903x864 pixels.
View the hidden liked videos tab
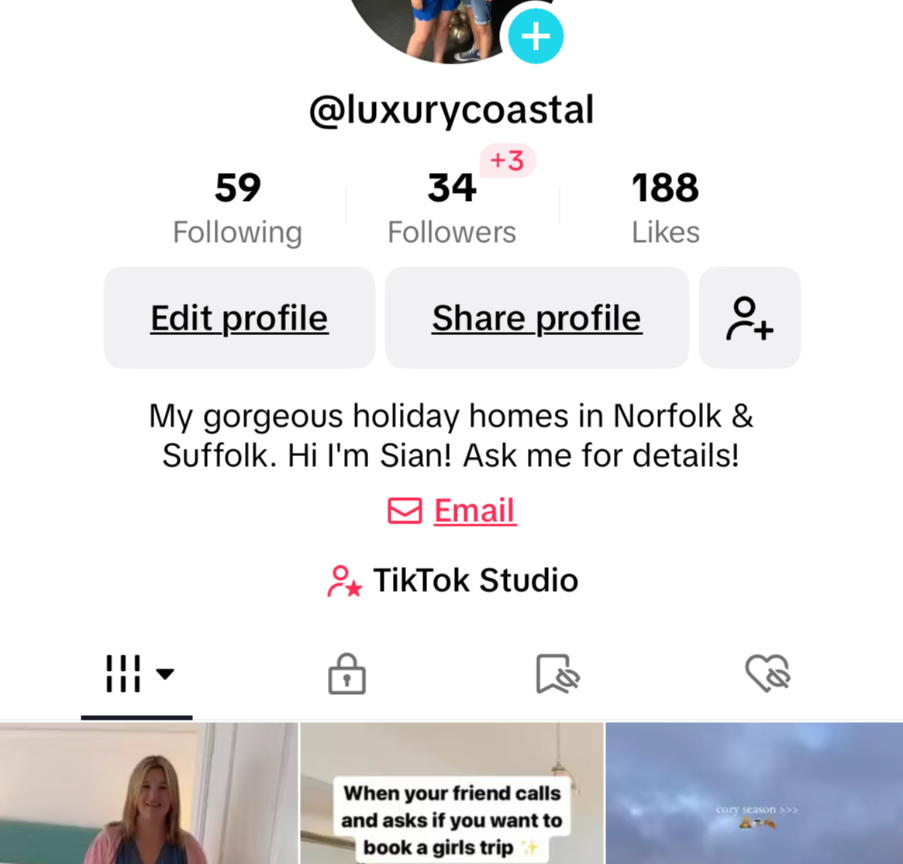768,674
